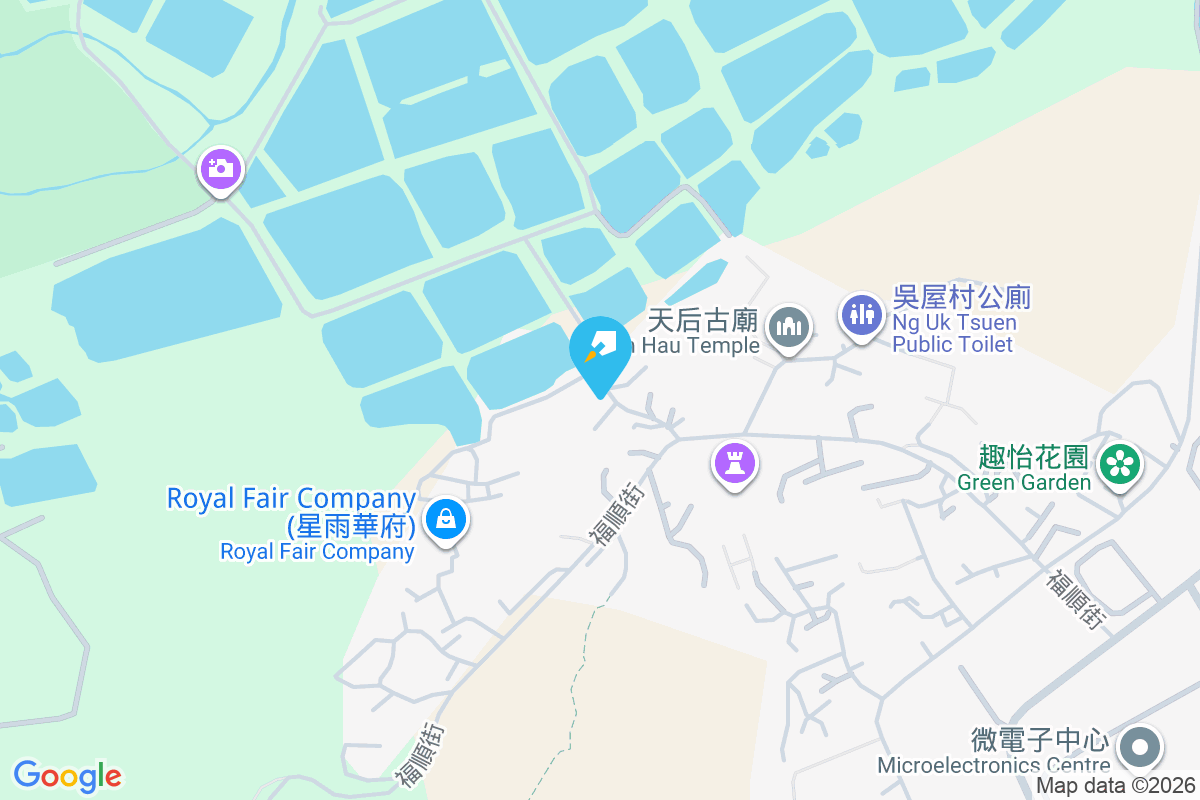The image size is (1200, 800).
Task: Open the Google logo link
Action: click(67, 776)
